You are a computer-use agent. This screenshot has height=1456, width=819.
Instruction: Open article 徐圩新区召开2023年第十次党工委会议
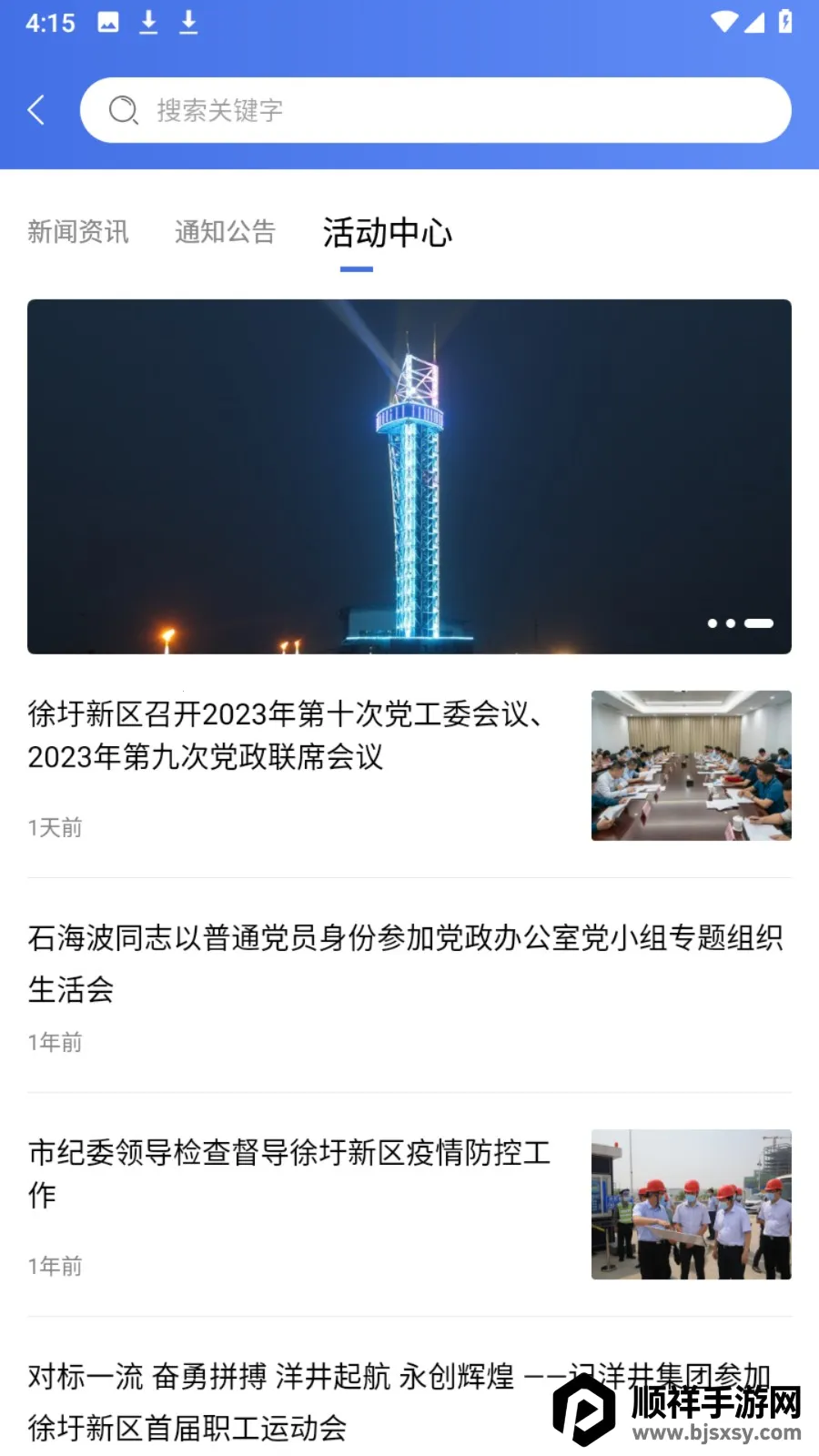coord(291,735)
